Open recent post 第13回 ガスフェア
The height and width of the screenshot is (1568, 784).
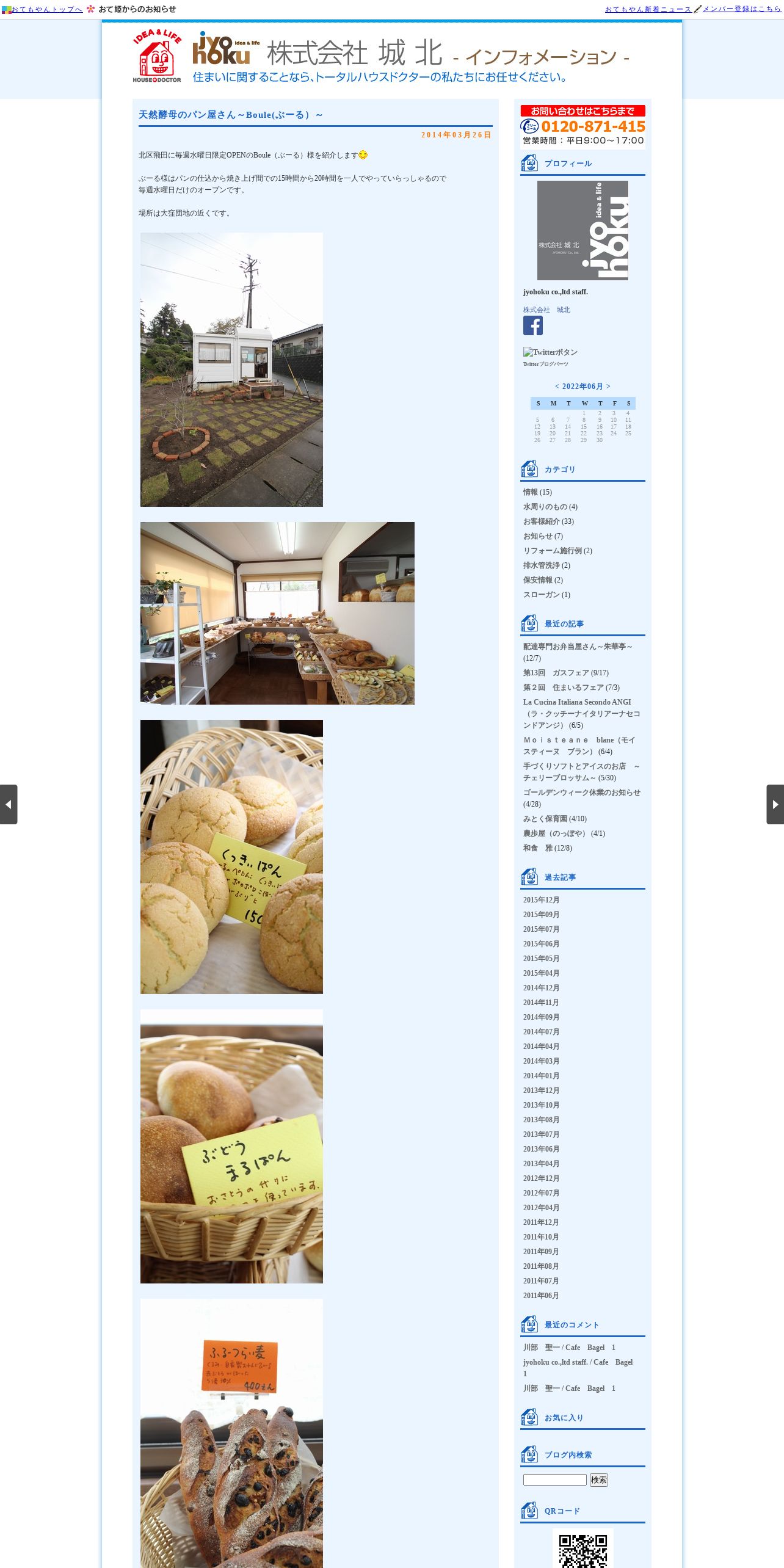pos(565,673)
